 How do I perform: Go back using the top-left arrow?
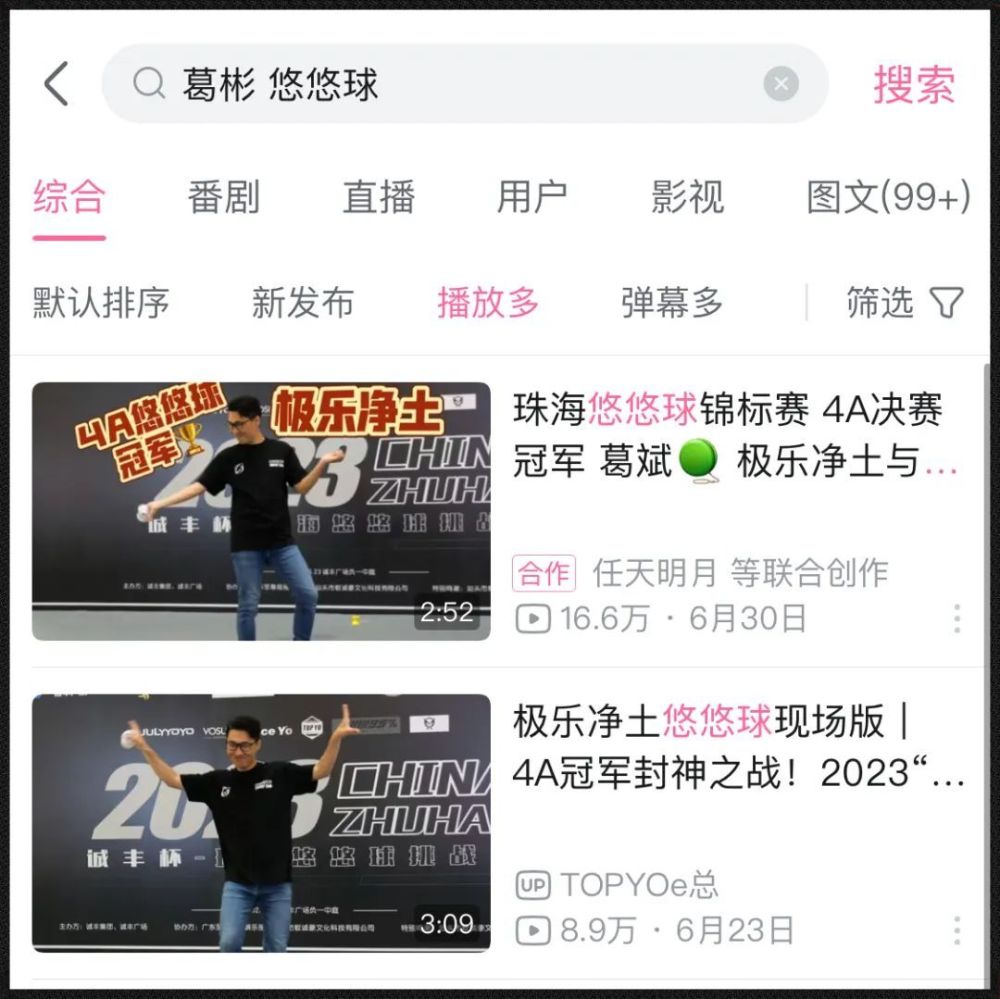click(x=57, y=84)
